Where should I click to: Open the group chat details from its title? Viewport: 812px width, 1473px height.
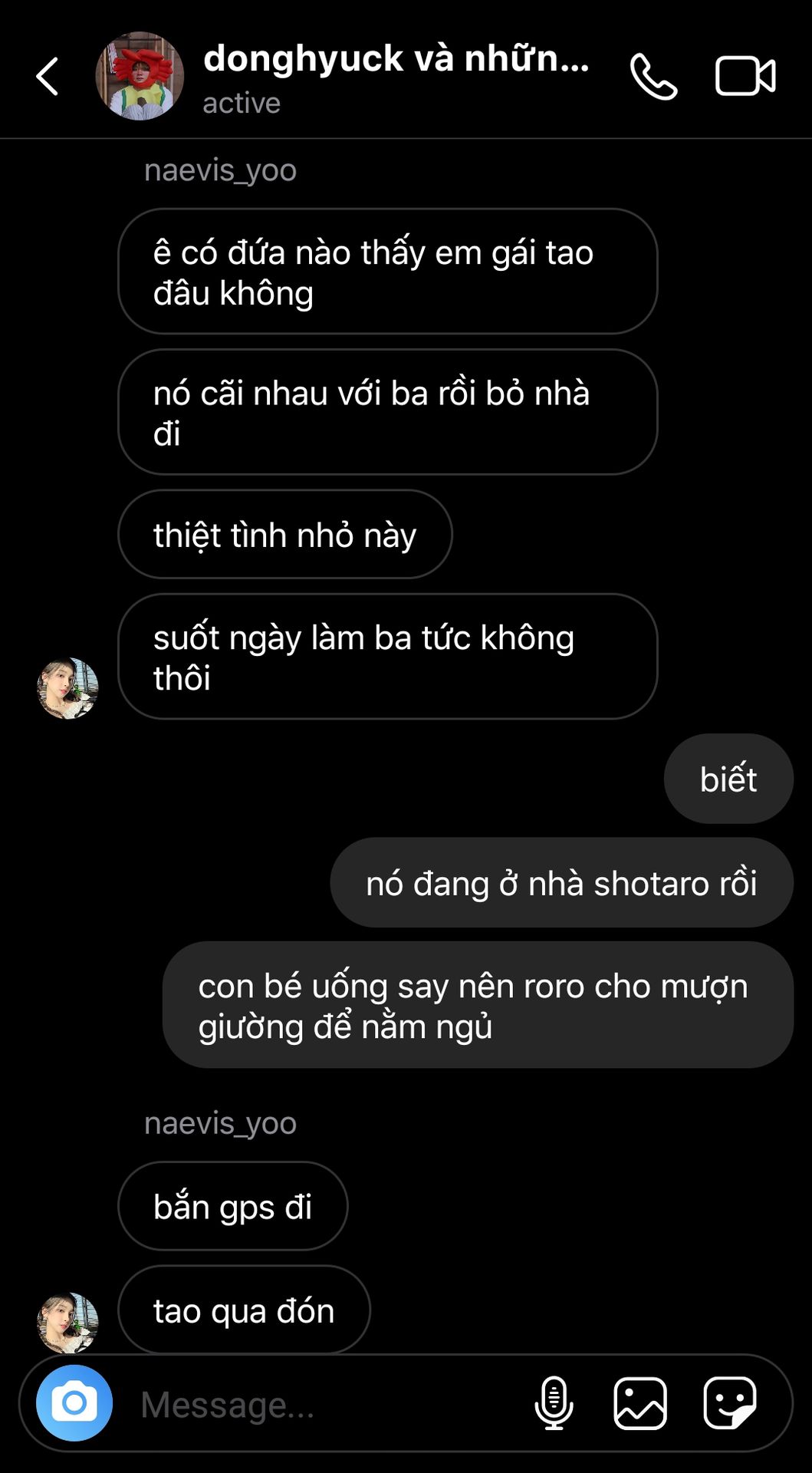(x=396, y=60)
